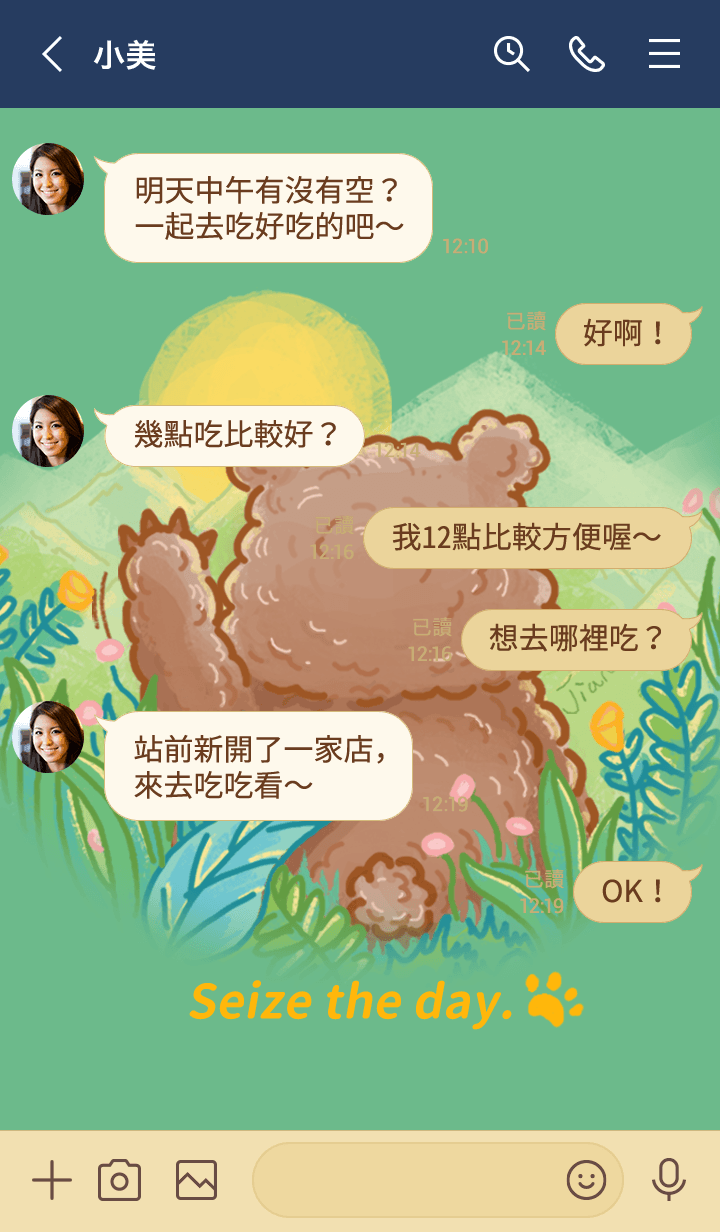720x1232 pixels.
Task: Open the chat menu
Action: click(x=664, y=54)
